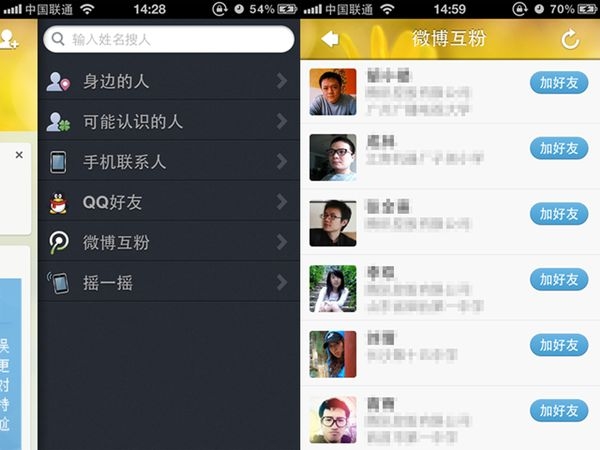600x450 pixels.
Task: Tap 加好友 for the first listed user
Action: tap(558, 83)
